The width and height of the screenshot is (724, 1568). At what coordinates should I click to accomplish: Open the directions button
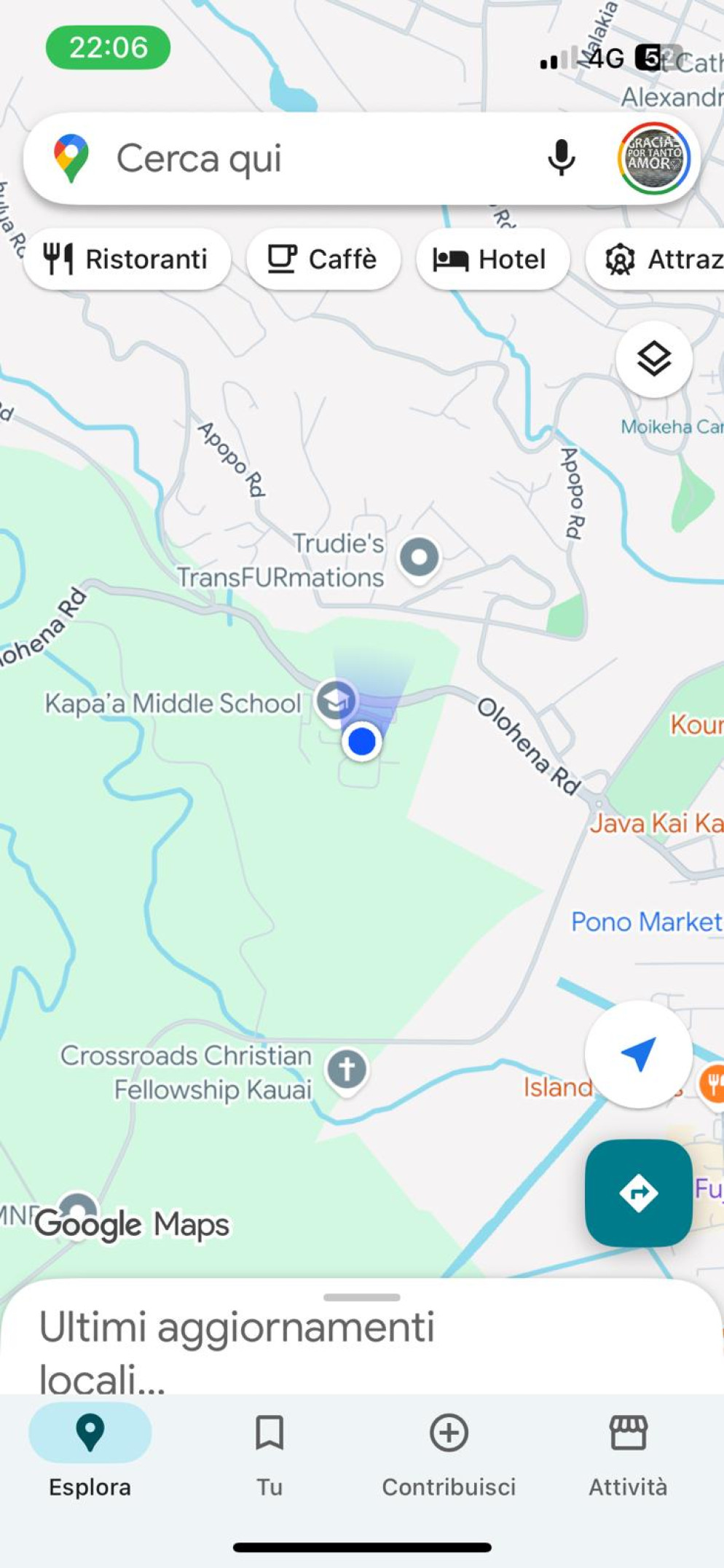(x=638, y=1193)
